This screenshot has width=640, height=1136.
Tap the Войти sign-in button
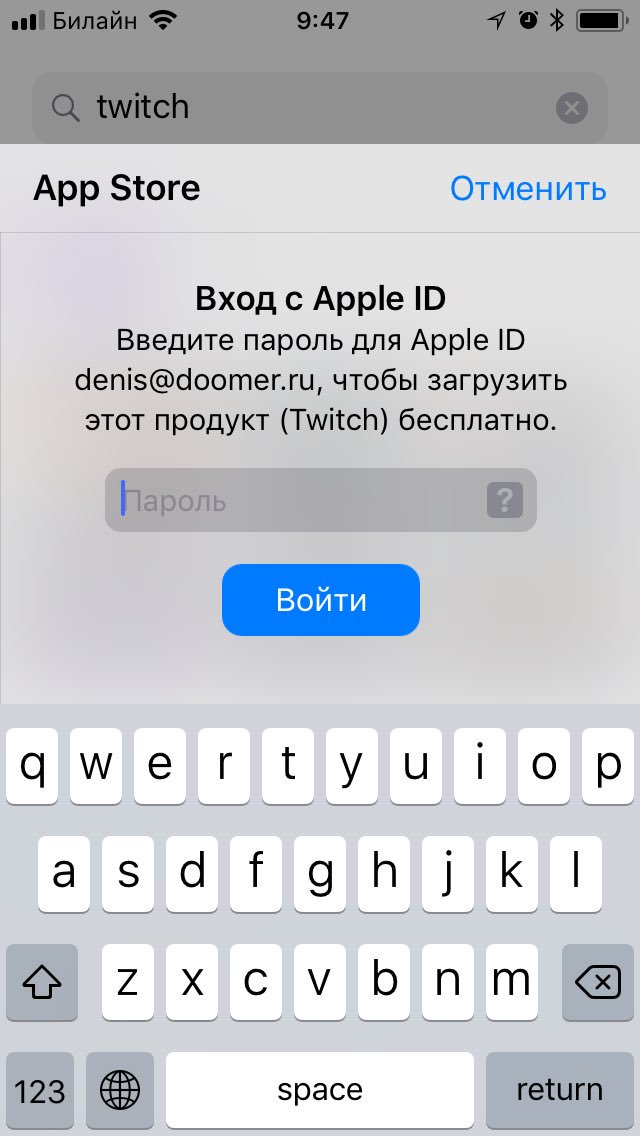(x=320, y=600)
